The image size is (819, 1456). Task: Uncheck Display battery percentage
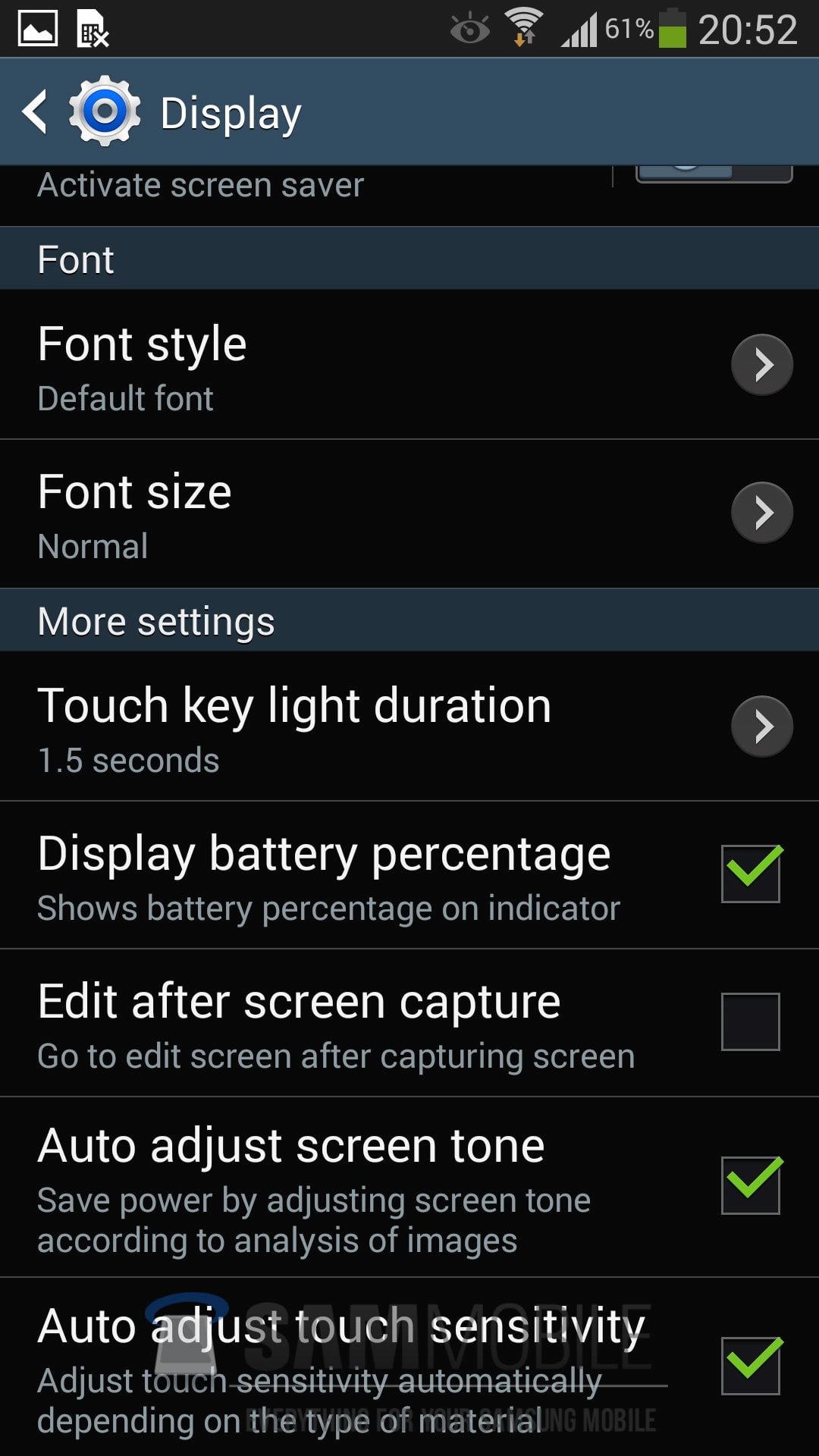(x=750, y=874)
